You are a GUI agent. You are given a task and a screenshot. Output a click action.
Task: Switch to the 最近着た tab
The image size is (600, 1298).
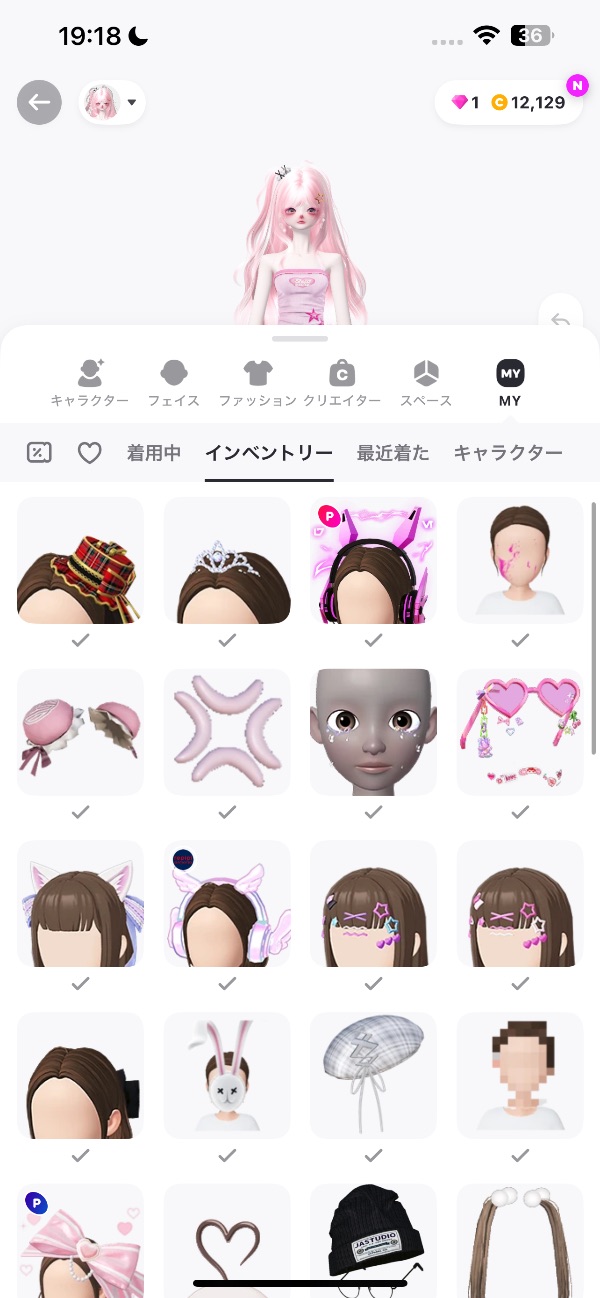click(393, 453)
